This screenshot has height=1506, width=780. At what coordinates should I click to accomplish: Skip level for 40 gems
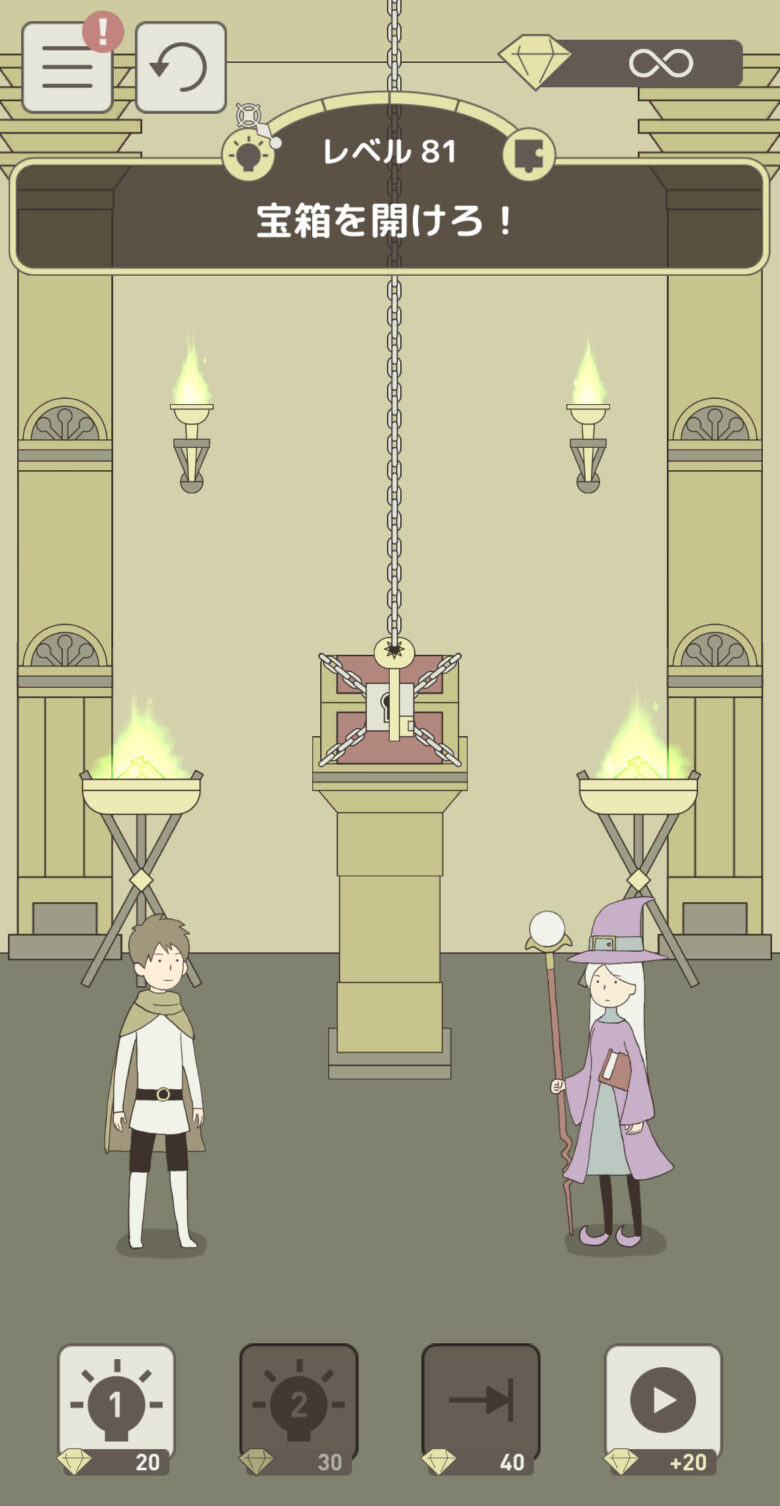[480, 1407]
